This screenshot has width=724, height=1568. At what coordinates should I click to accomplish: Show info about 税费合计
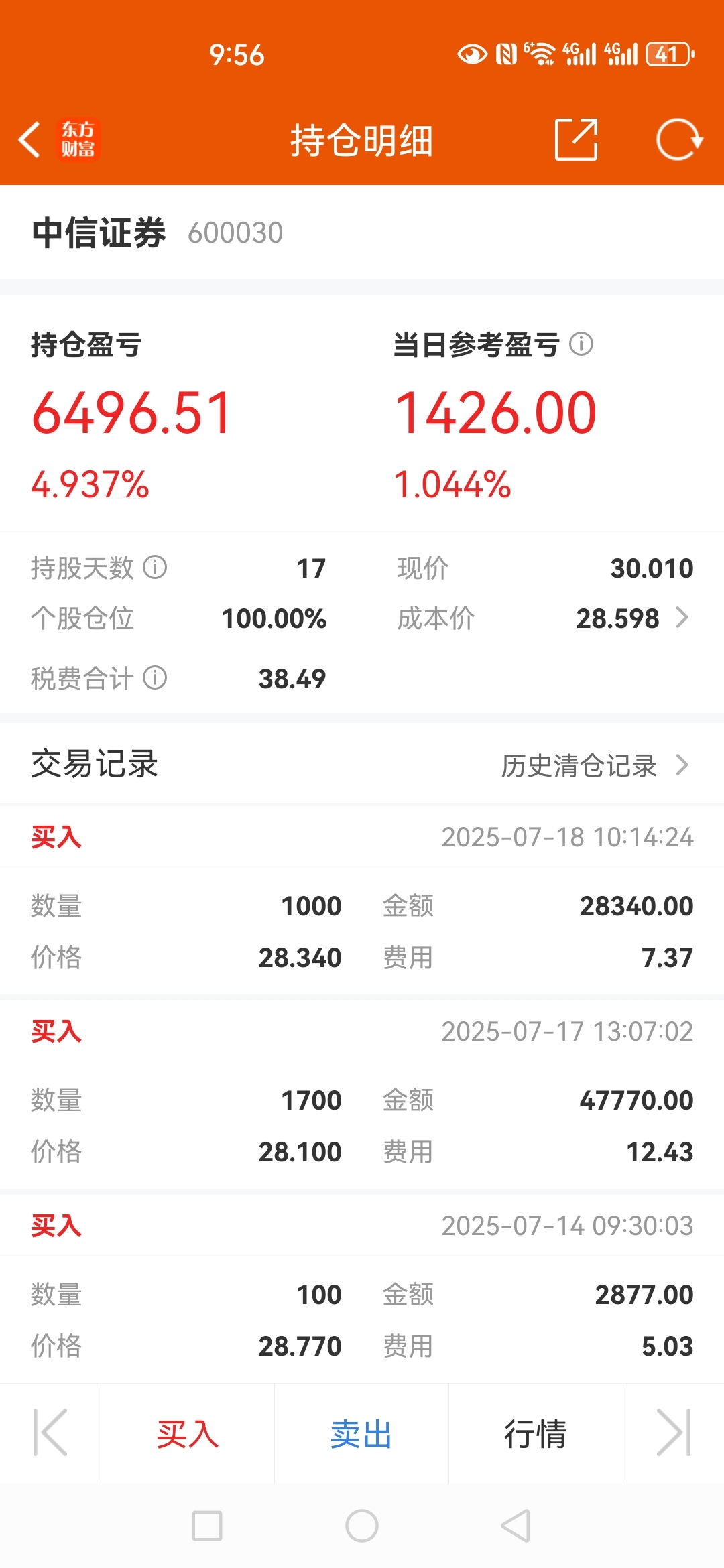click(155, 678)
